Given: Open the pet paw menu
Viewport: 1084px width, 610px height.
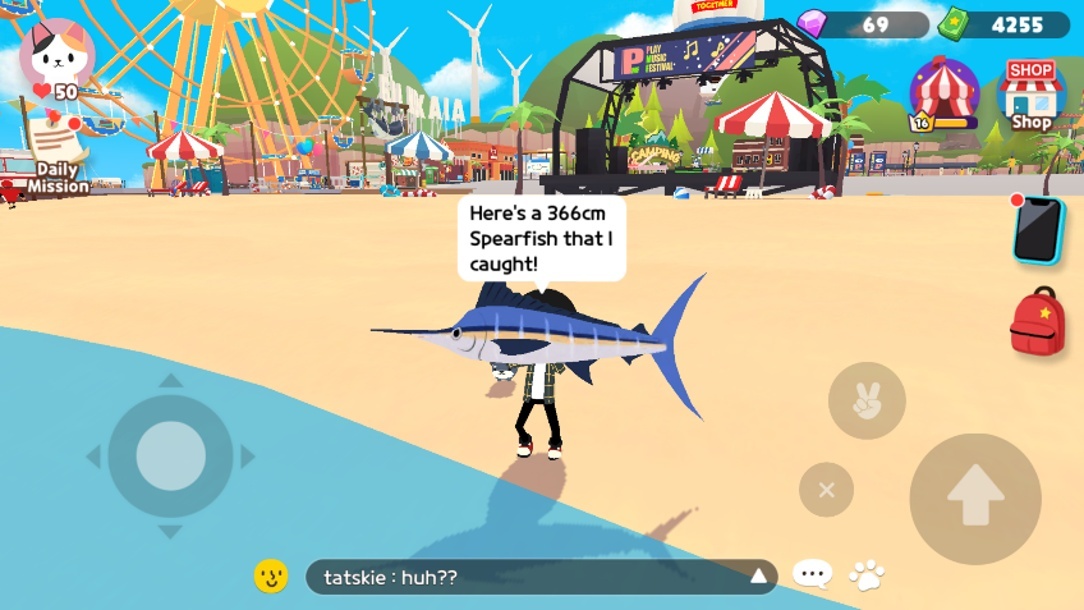Looking at the screenshot, I should 866,575.
